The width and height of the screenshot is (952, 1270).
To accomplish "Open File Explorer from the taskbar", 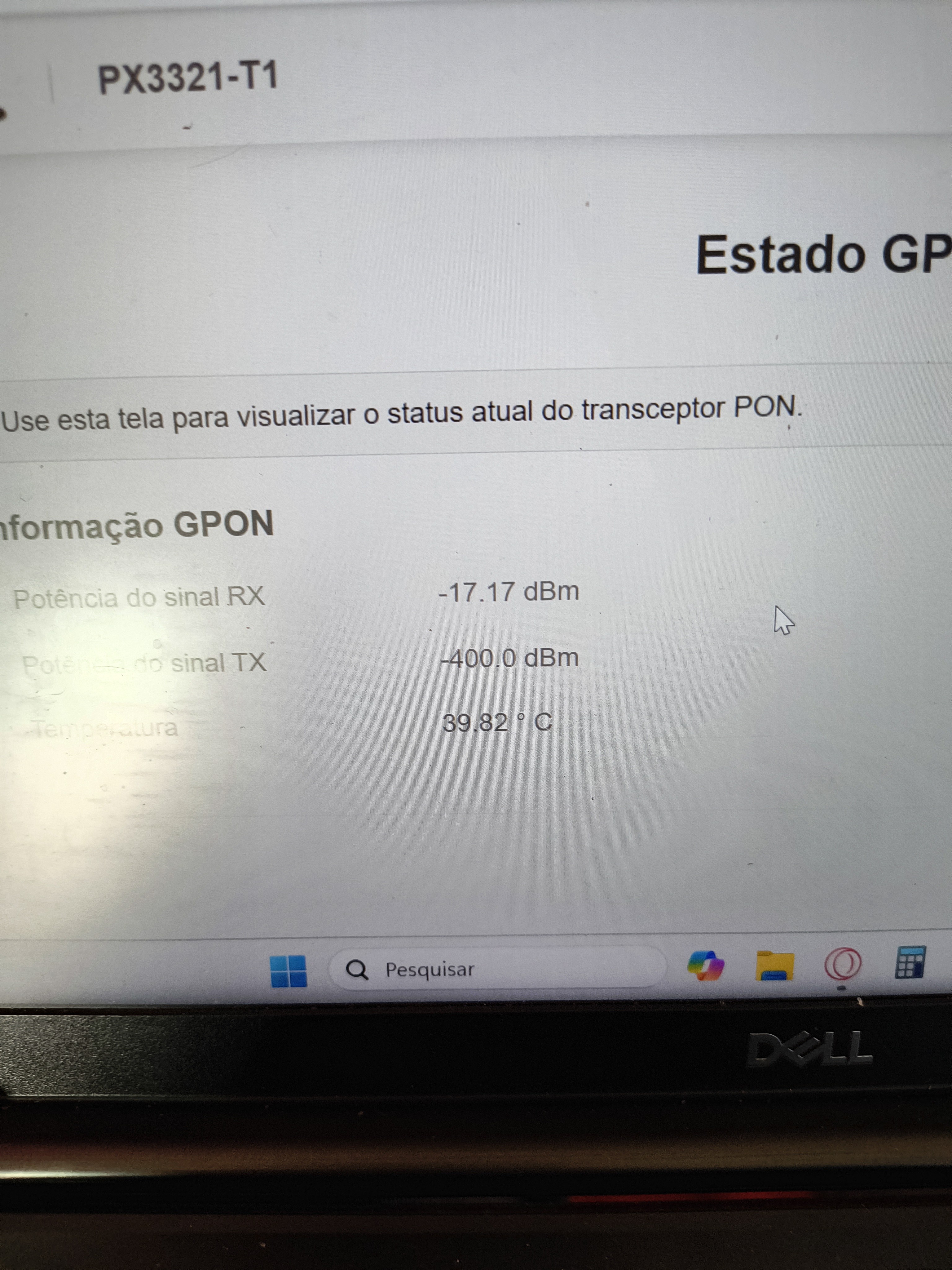I will 774,966.
